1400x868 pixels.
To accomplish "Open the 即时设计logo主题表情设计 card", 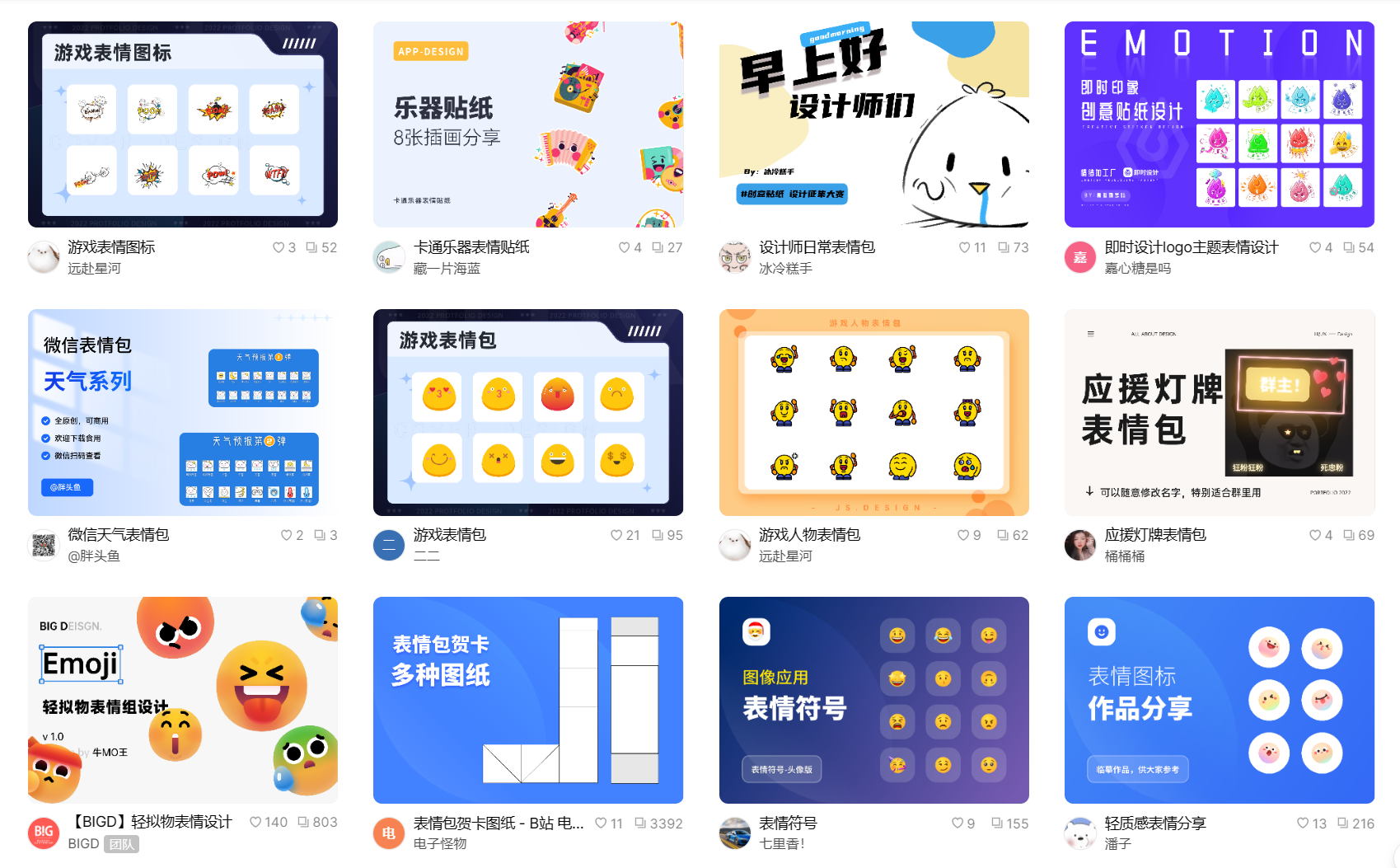I will (x=1219, y=124).
